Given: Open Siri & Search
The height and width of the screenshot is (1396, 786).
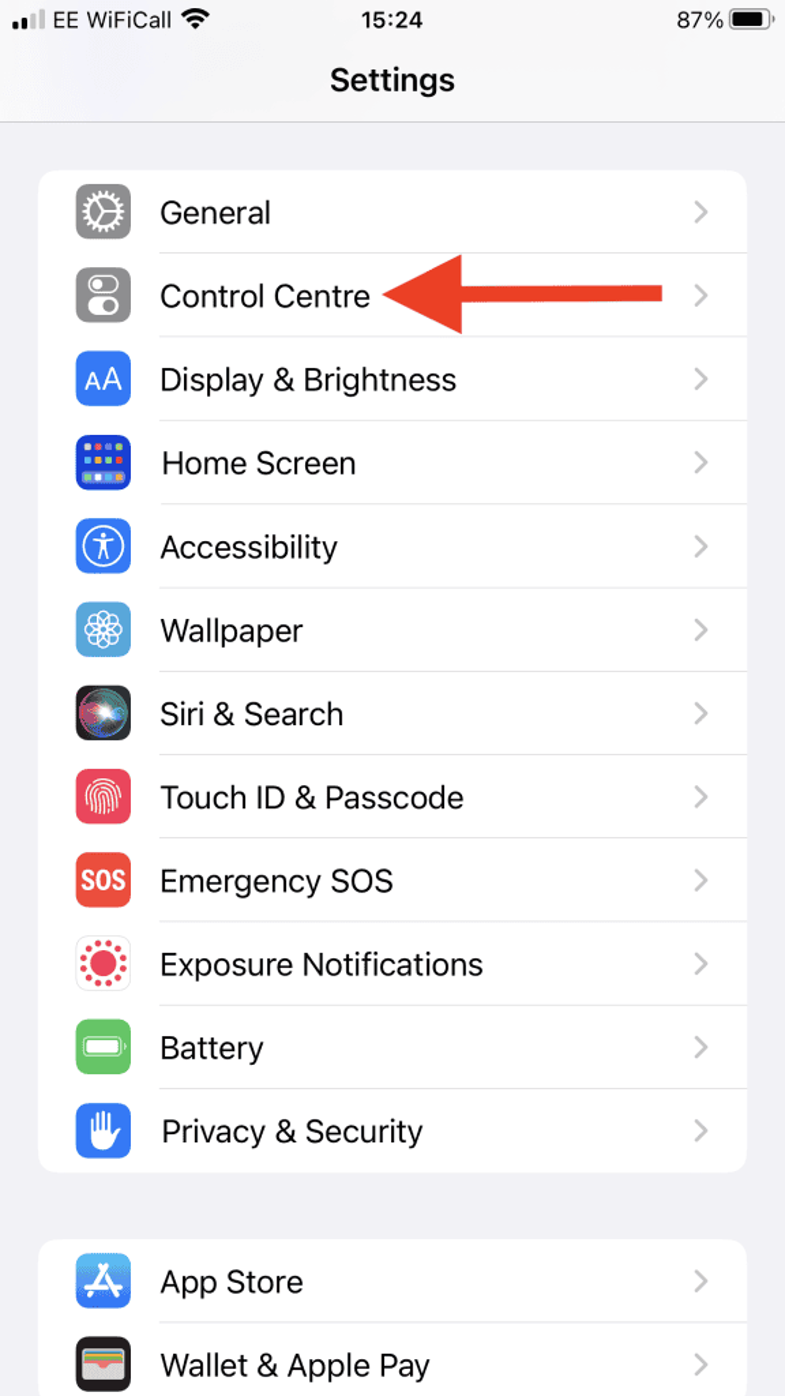Looking at the screenshot, I should [393, 714].
